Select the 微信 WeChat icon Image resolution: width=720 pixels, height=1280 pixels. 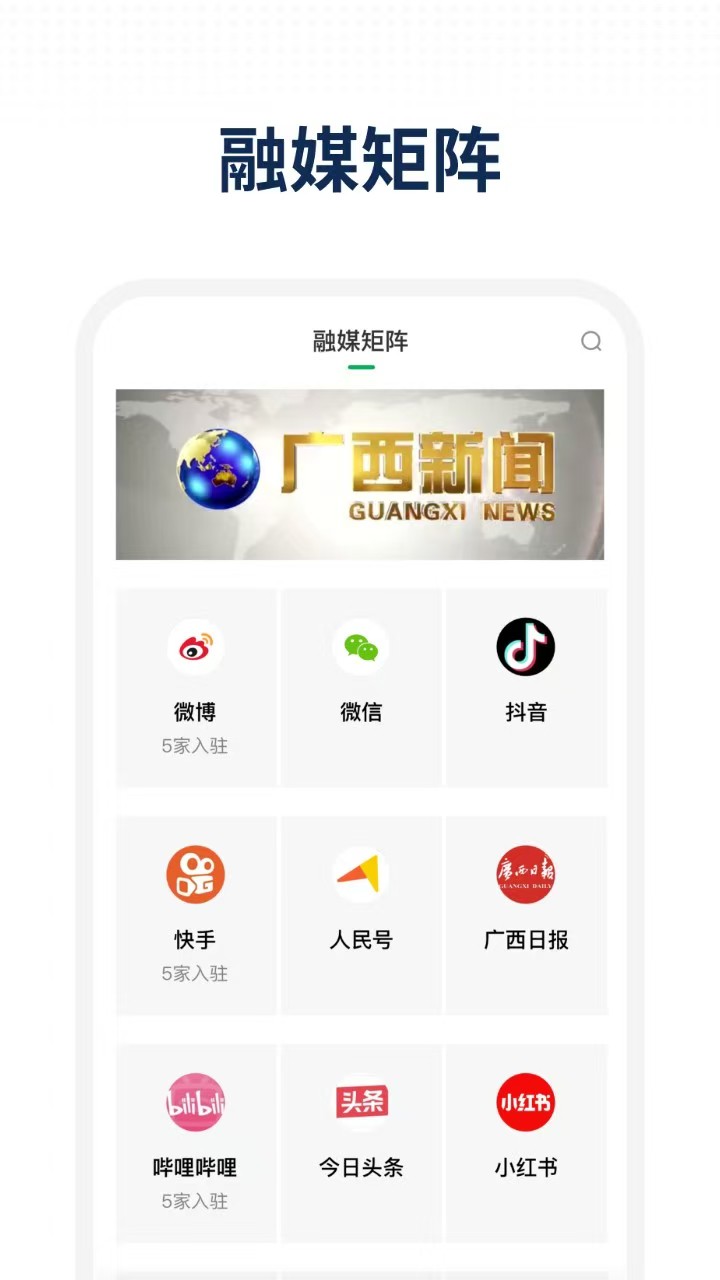click(x=360, y=647)
